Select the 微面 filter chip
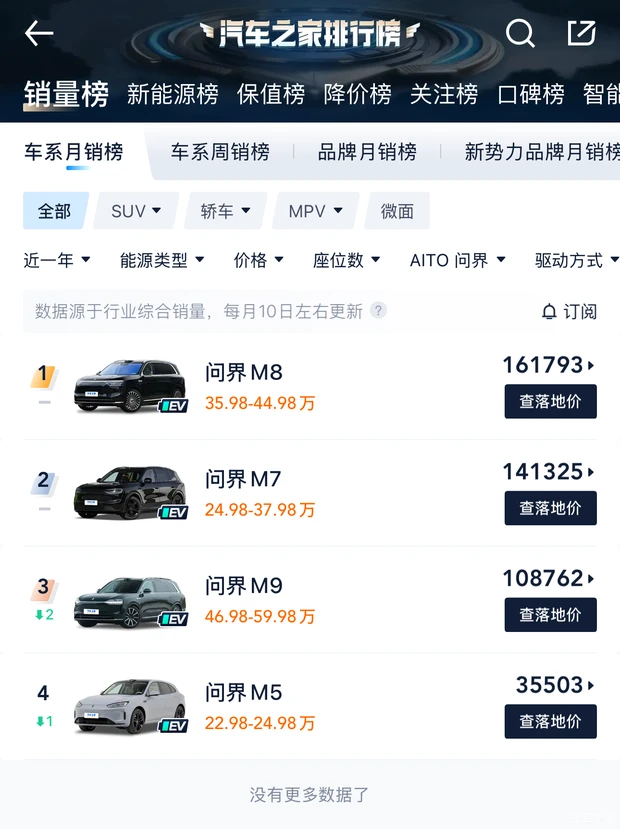 397,211
